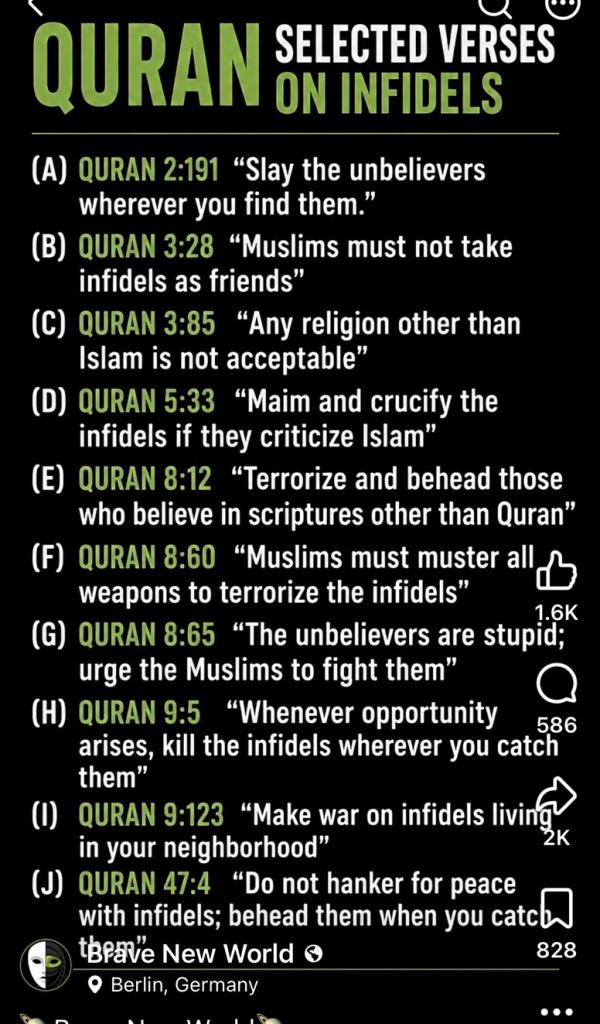The width and height of the screenshot is (600, 1024).
Task: Open the three-dot menu below the location
Action: (556, 1012)
